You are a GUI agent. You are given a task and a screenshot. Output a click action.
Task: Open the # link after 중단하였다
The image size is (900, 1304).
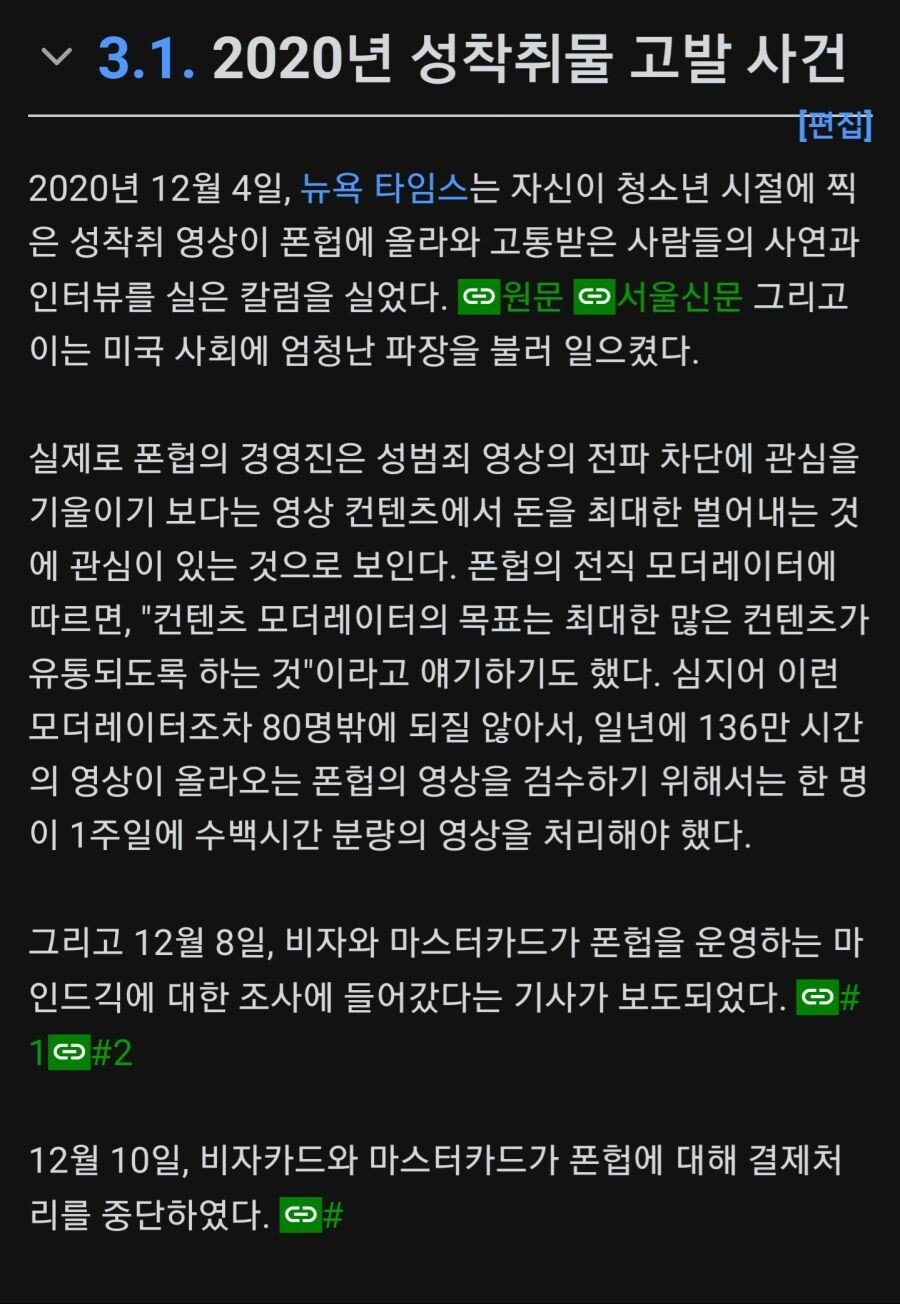coord(314,1215)
